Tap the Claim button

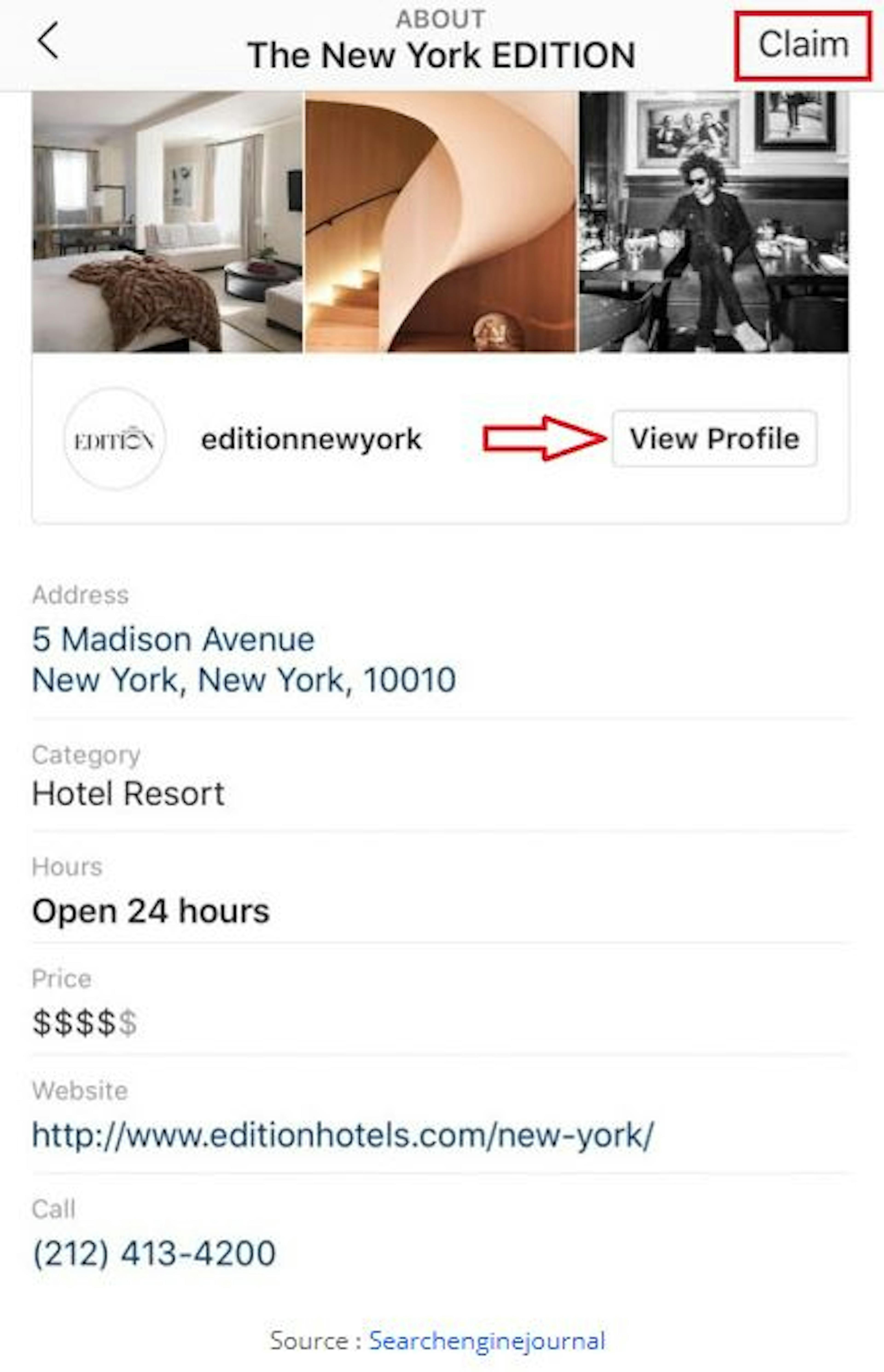[x=803, y=45]
